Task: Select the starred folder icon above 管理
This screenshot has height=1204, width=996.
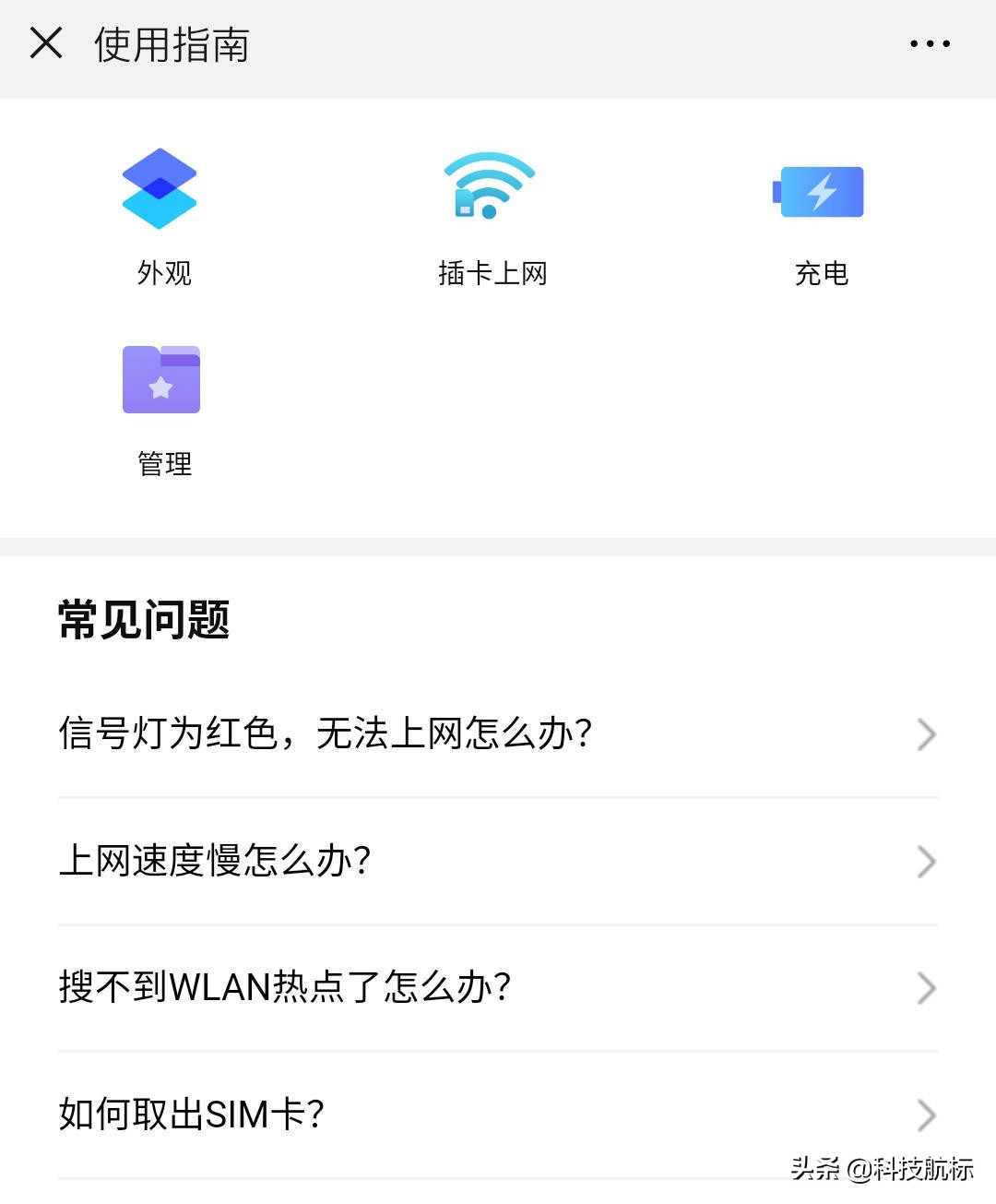Action: (160, 379)
